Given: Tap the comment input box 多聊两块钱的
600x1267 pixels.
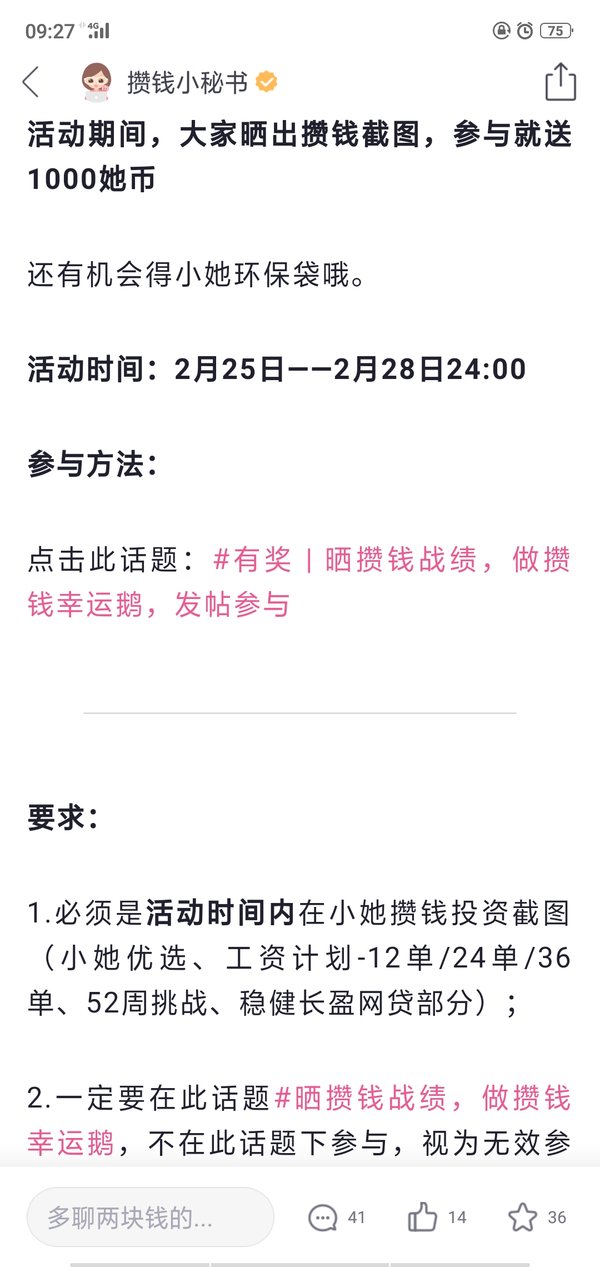Looking at the screenshot, I should 150,1217.
